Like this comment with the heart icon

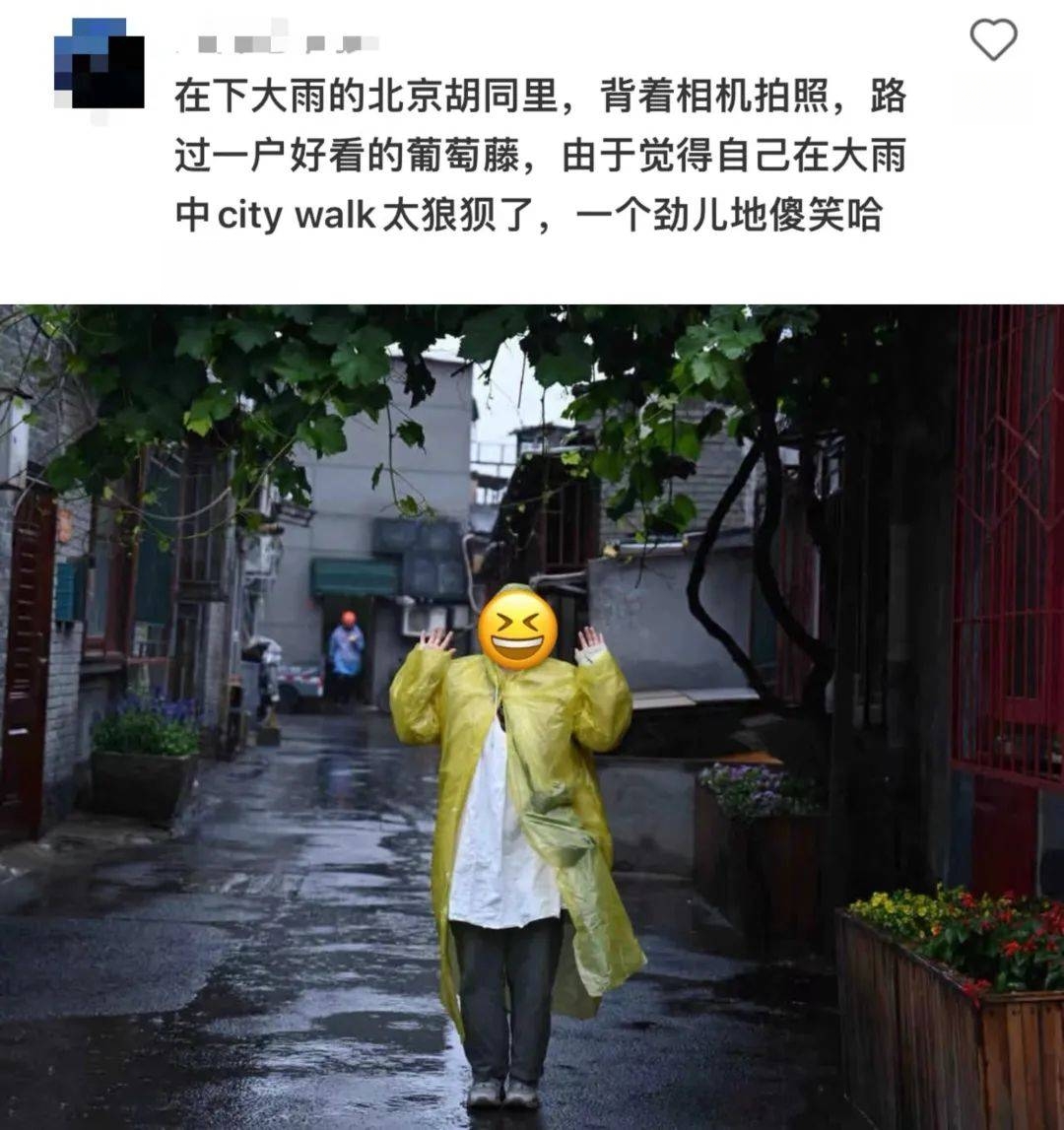(993, 40)
